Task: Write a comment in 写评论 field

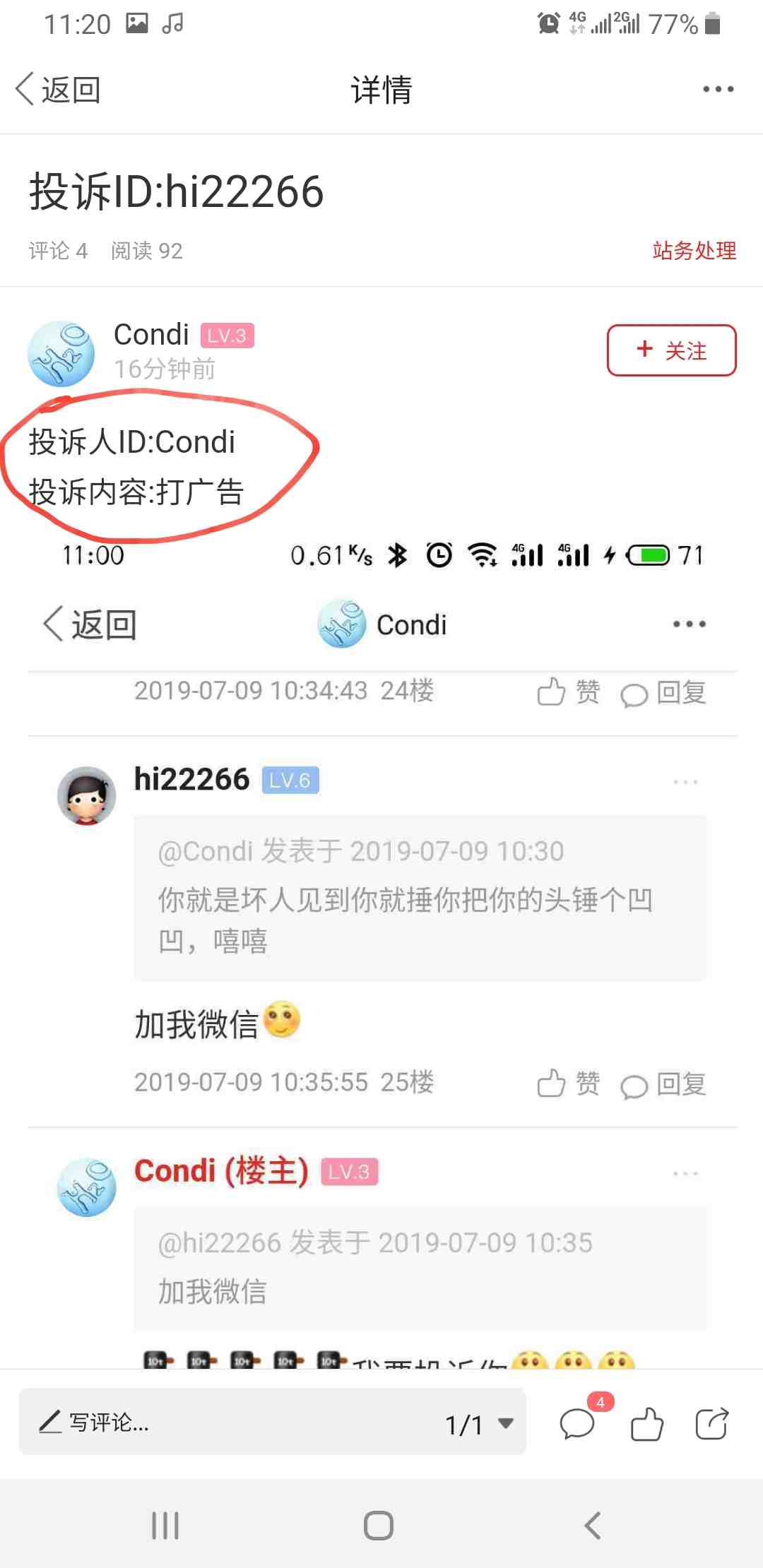Action: (x=233, y=1422)
